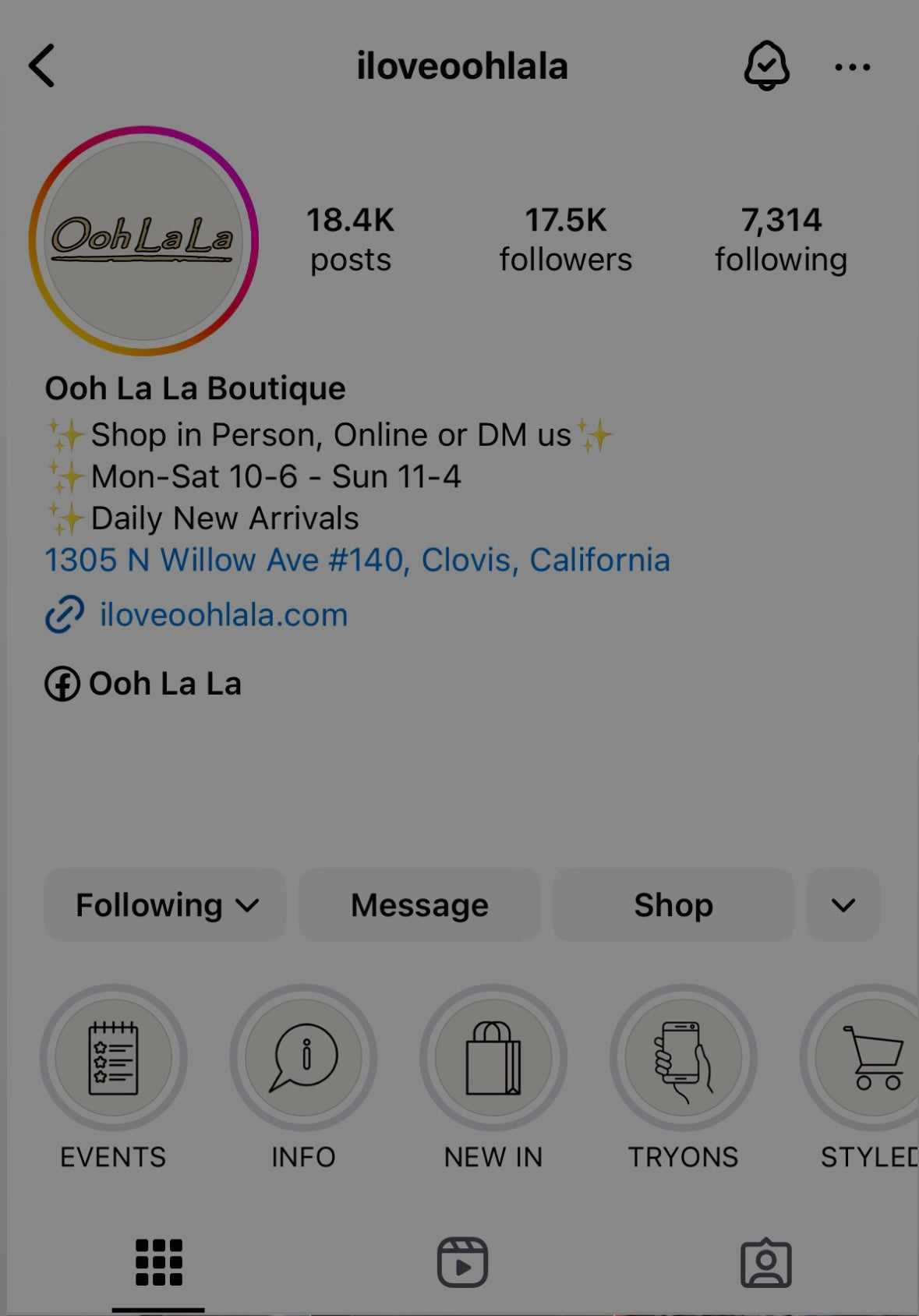This screenshot has height=1316, width=919.
Task: Message Ooh La La Boutique
Action: pyautogui.click(x=419, y=905)
